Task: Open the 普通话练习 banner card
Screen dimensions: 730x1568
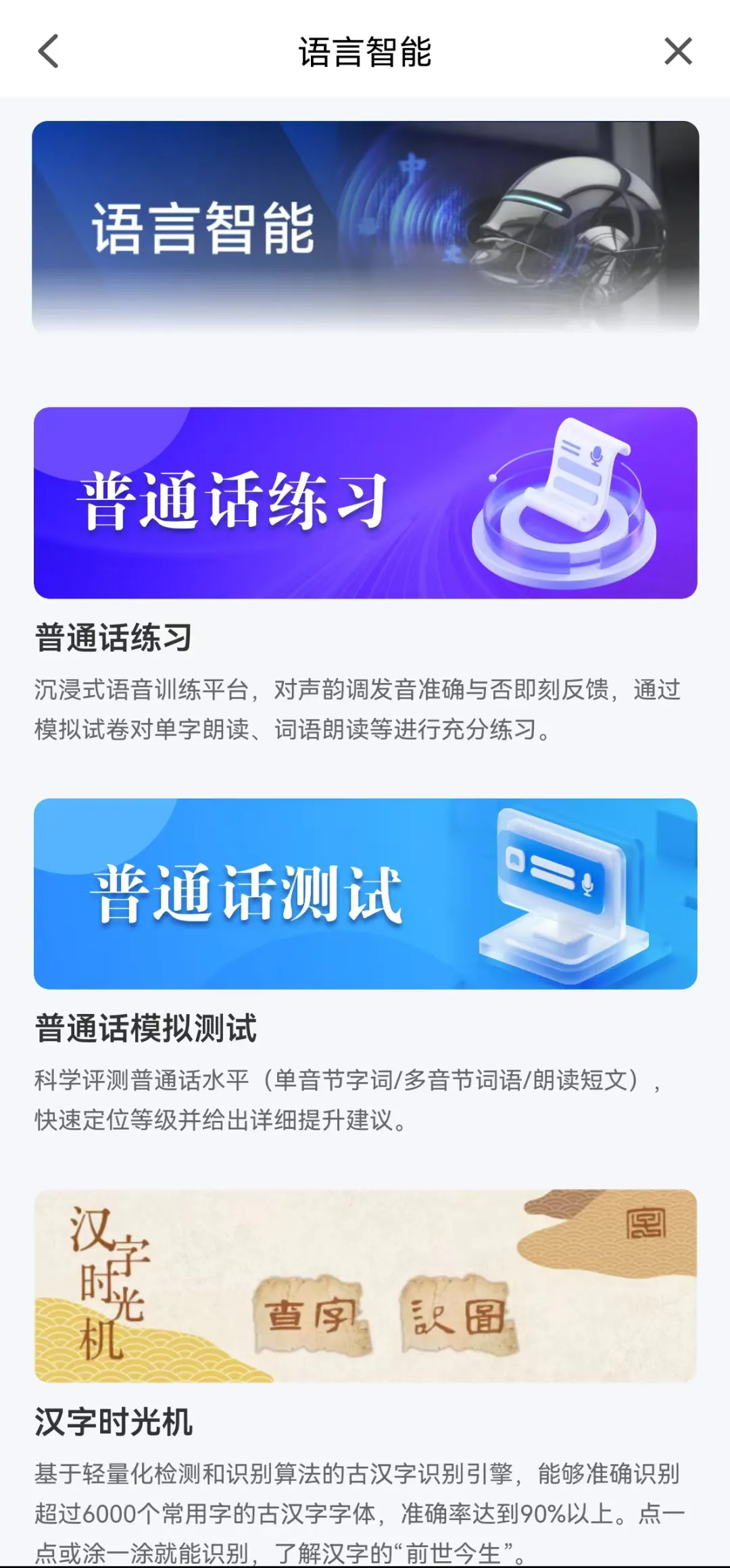Action: pyautogui.click(x=365, y=503)
